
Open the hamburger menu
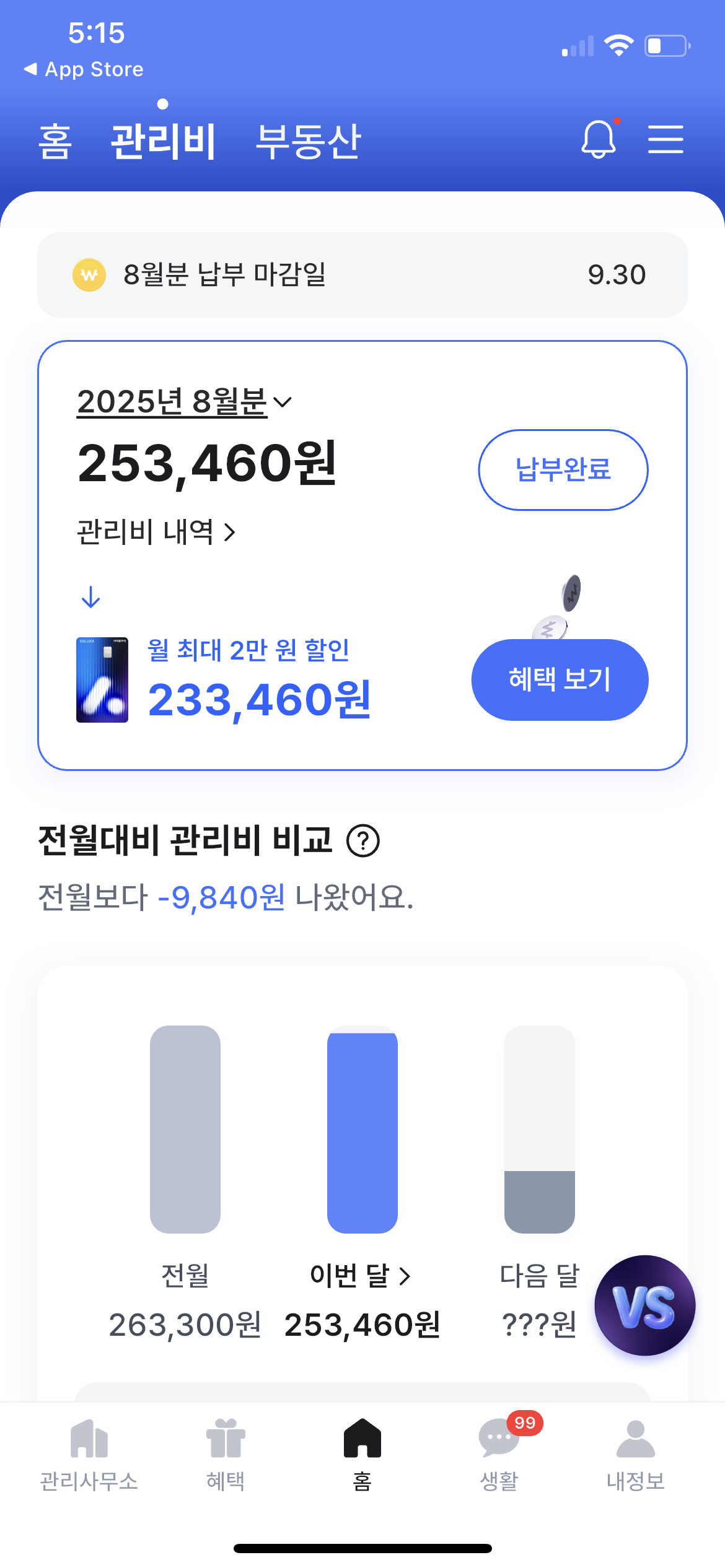(x=666, y=139)
